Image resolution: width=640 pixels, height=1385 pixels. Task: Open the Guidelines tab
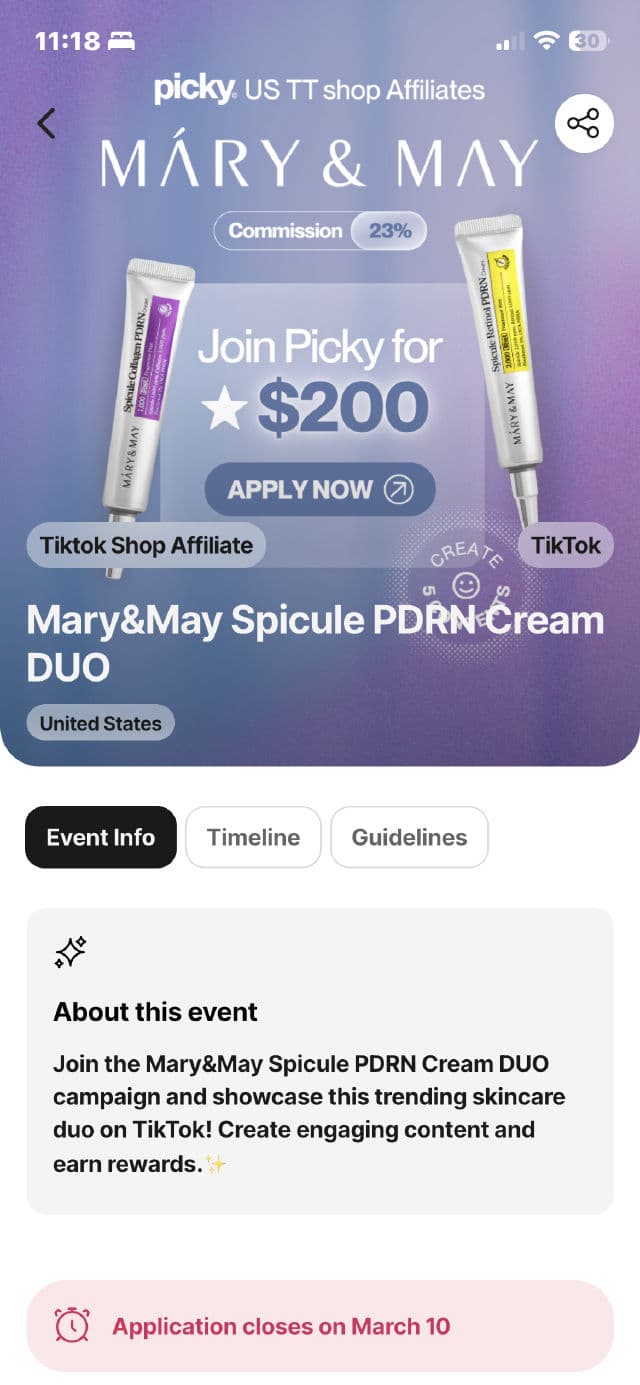[x=409, y=837]
